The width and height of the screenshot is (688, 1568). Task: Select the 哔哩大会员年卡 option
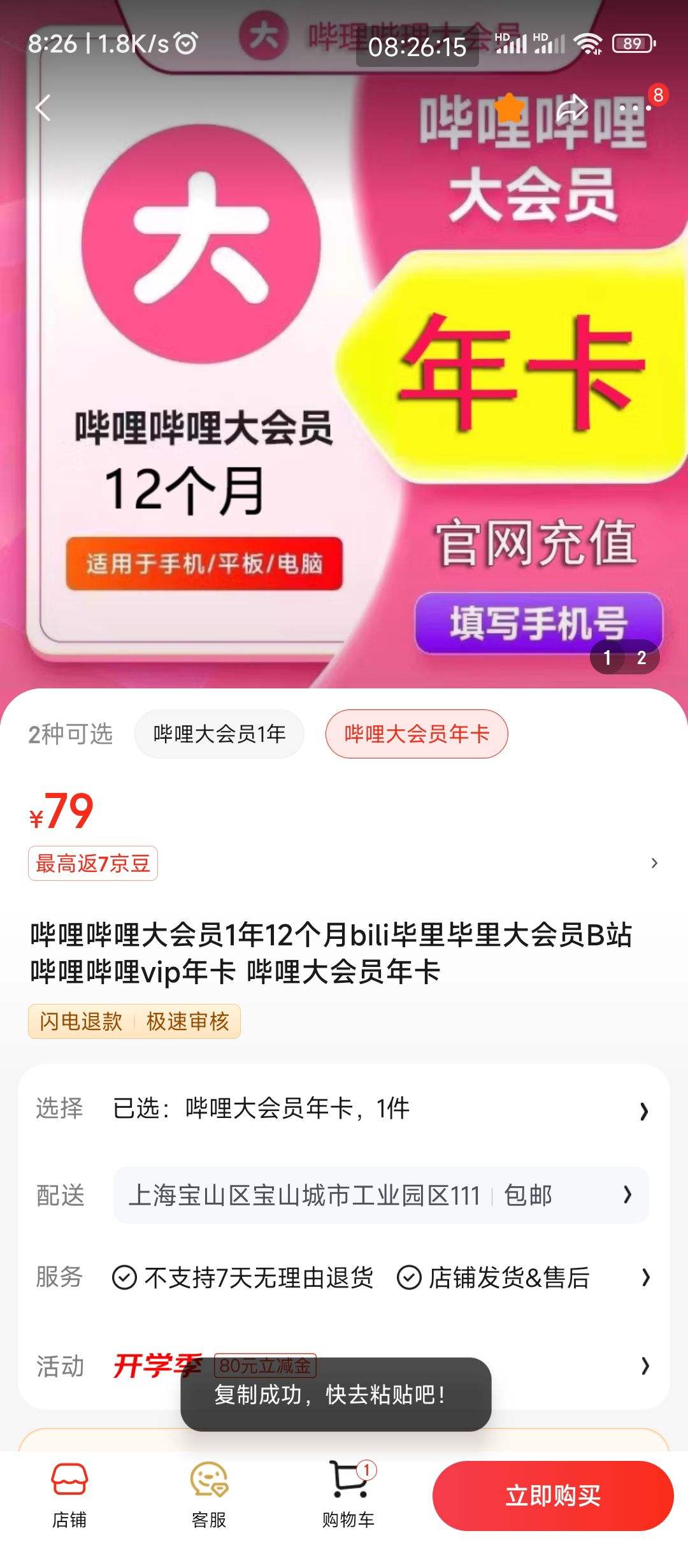point(417,734)
